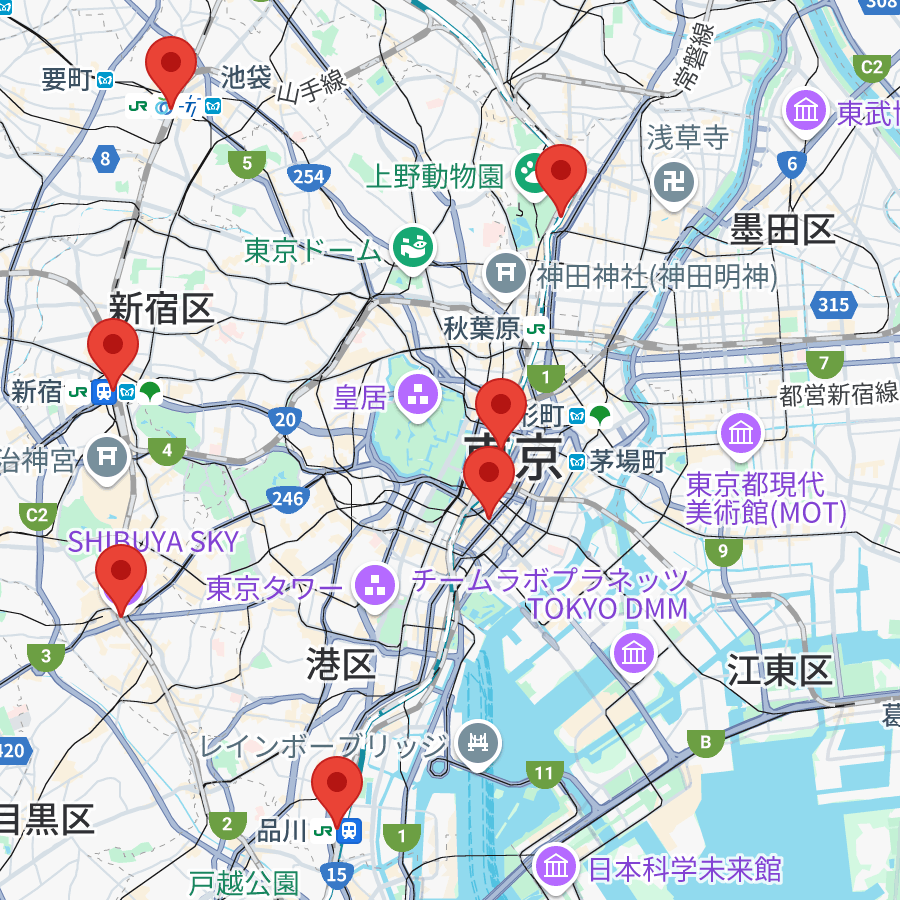Tap the red pin at Shibuya Sky
Viewport: 900px width, 900px height.
click(x=121, y=573)
